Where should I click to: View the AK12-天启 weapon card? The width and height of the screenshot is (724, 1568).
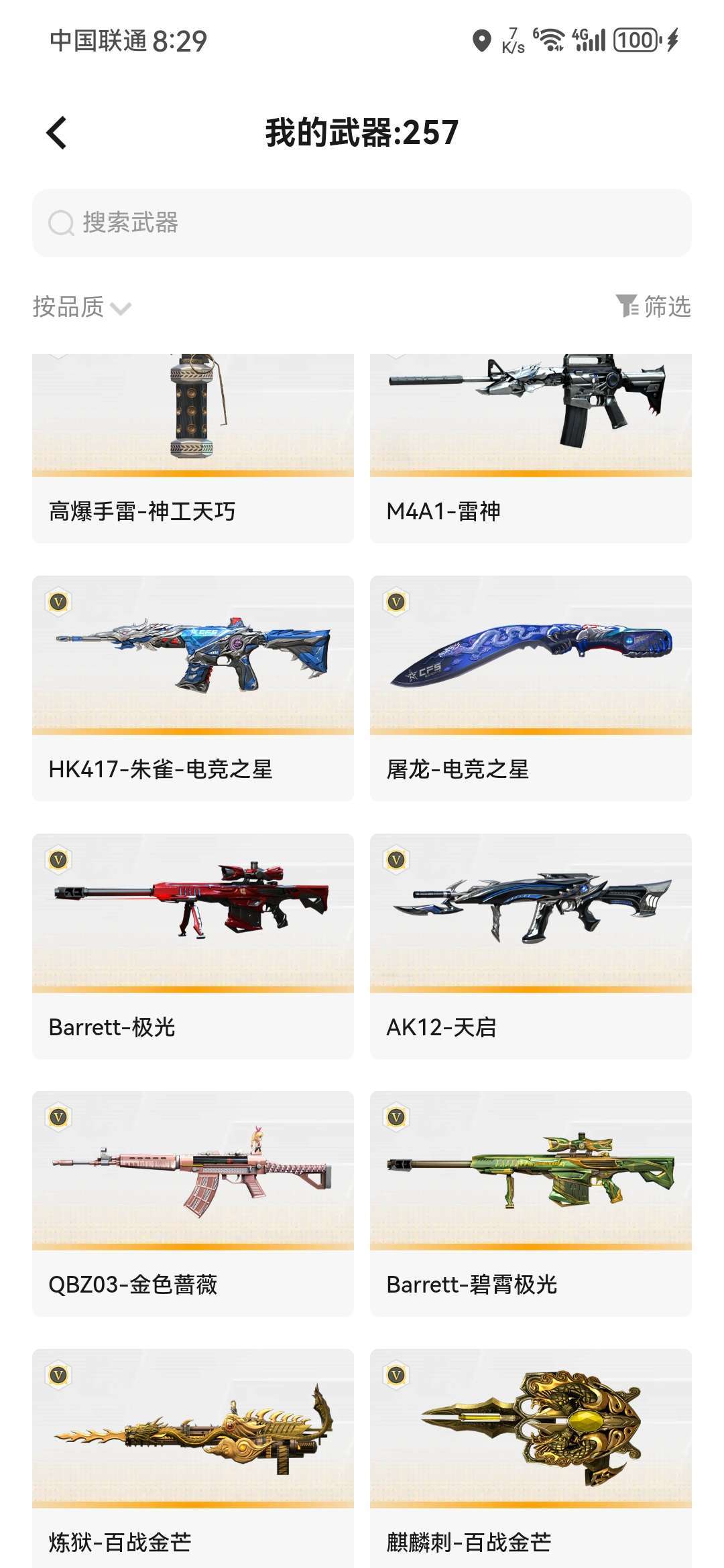pyautogui.click(x=530, y=945)
